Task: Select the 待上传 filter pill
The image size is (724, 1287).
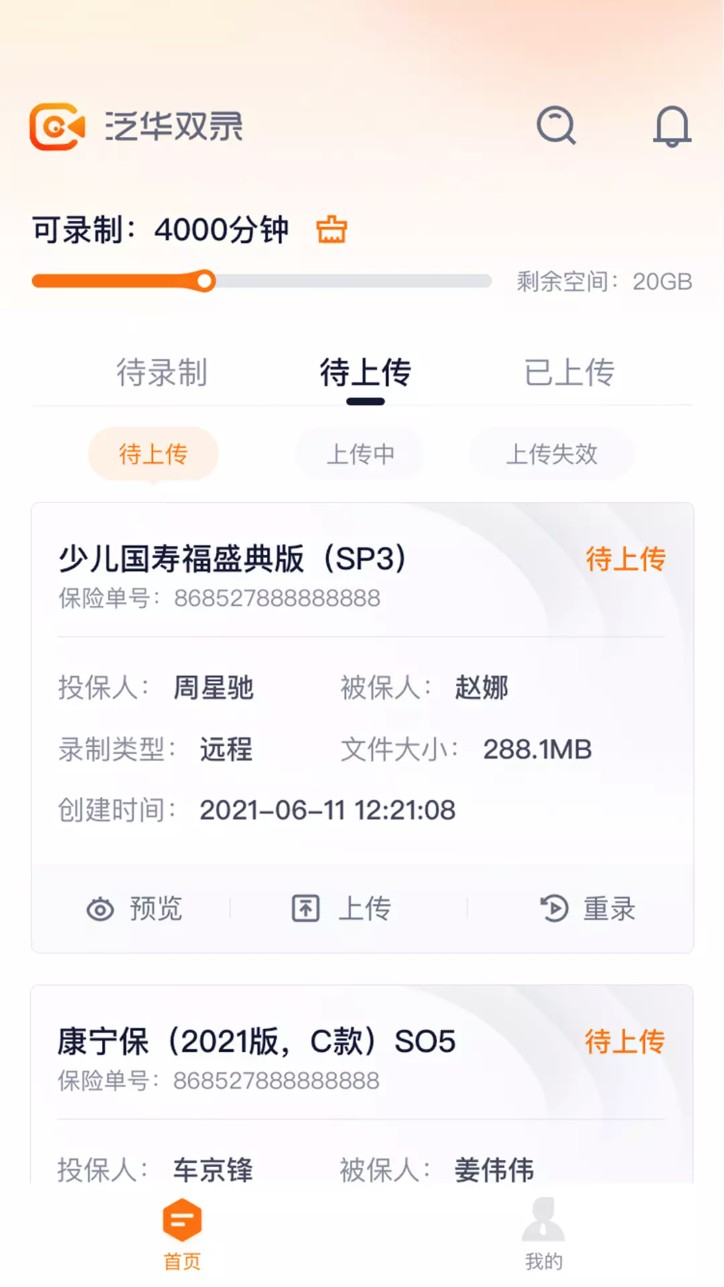Action: pos(152,454)
